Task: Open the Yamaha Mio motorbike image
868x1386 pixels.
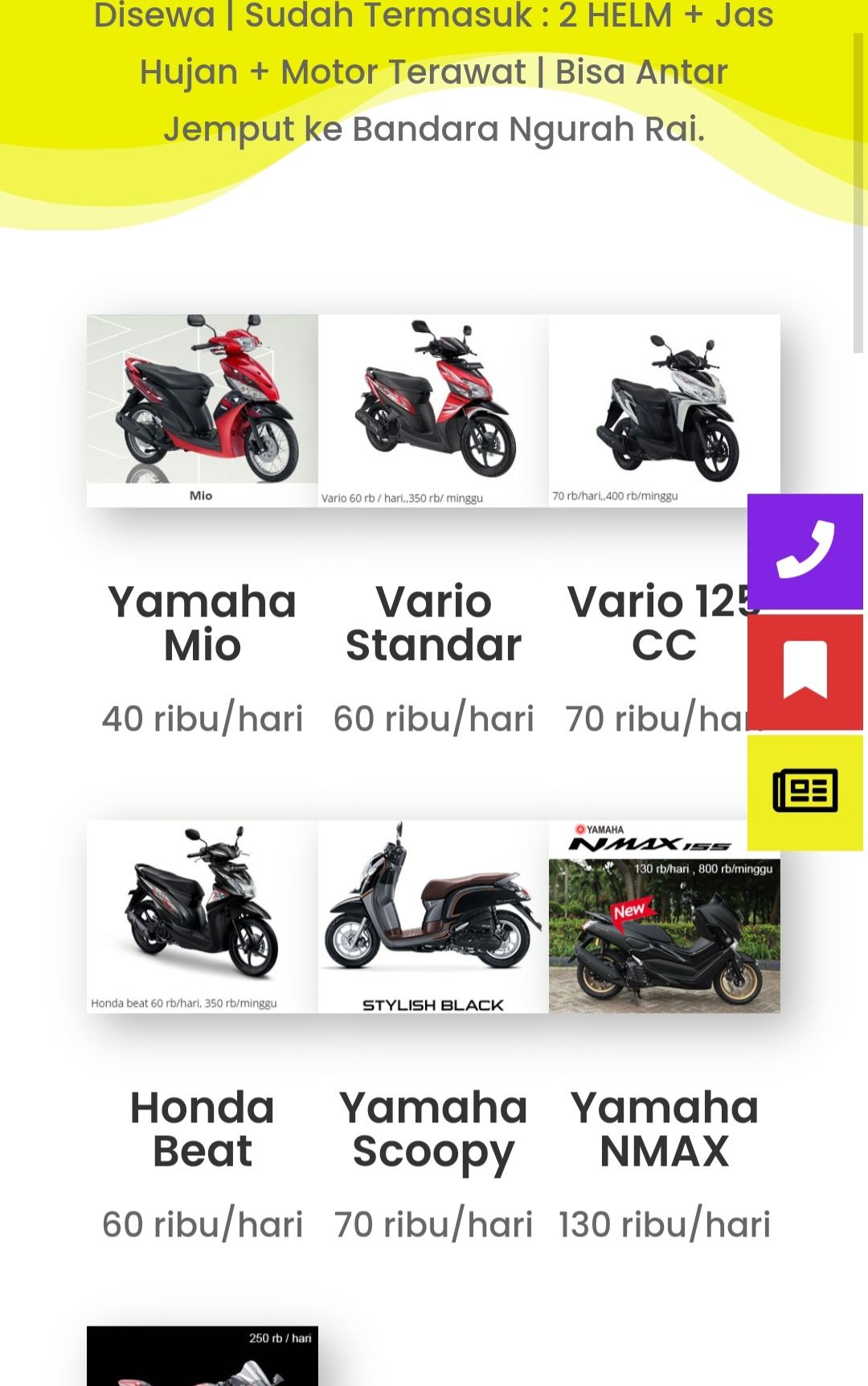Action: pos(203,410)
